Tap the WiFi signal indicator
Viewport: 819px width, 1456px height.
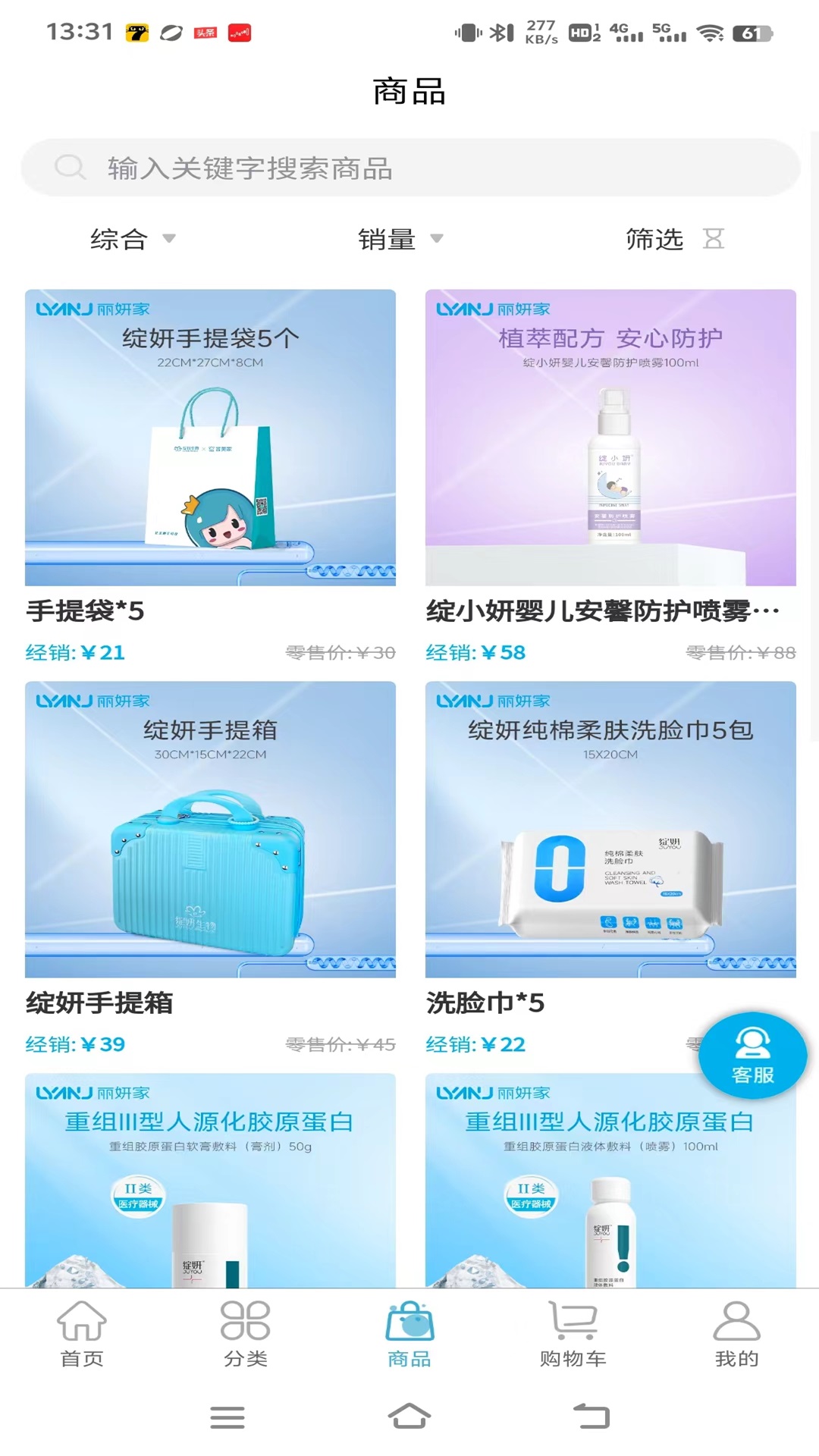711,33
